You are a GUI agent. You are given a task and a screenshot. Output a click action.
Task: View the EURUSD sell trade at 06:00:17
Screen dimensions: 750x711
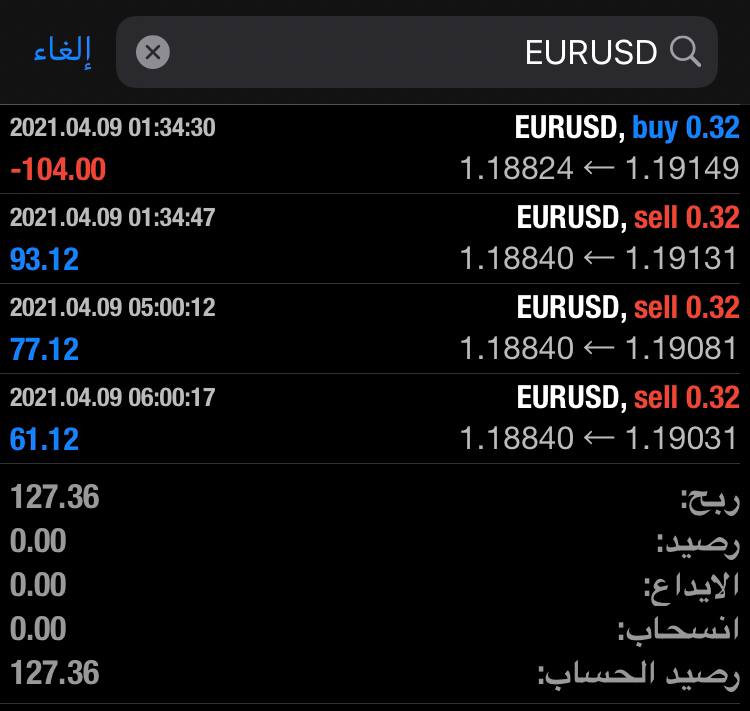pyautogui.click(x=375, y=418)
